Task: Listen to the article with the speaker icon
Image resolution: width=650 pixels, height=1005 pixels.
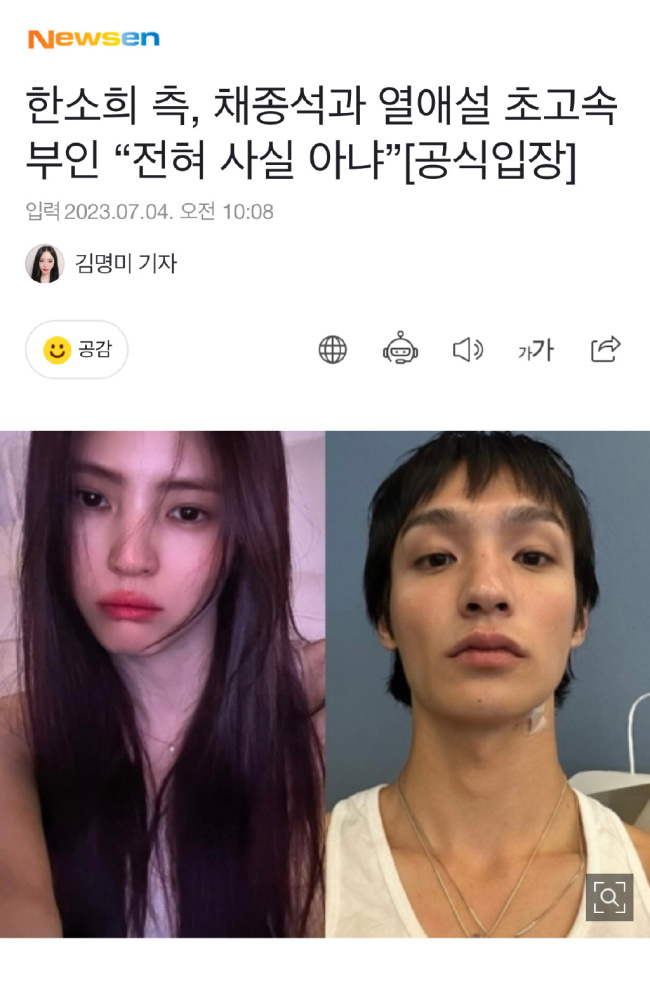Action: click(467, 349)
